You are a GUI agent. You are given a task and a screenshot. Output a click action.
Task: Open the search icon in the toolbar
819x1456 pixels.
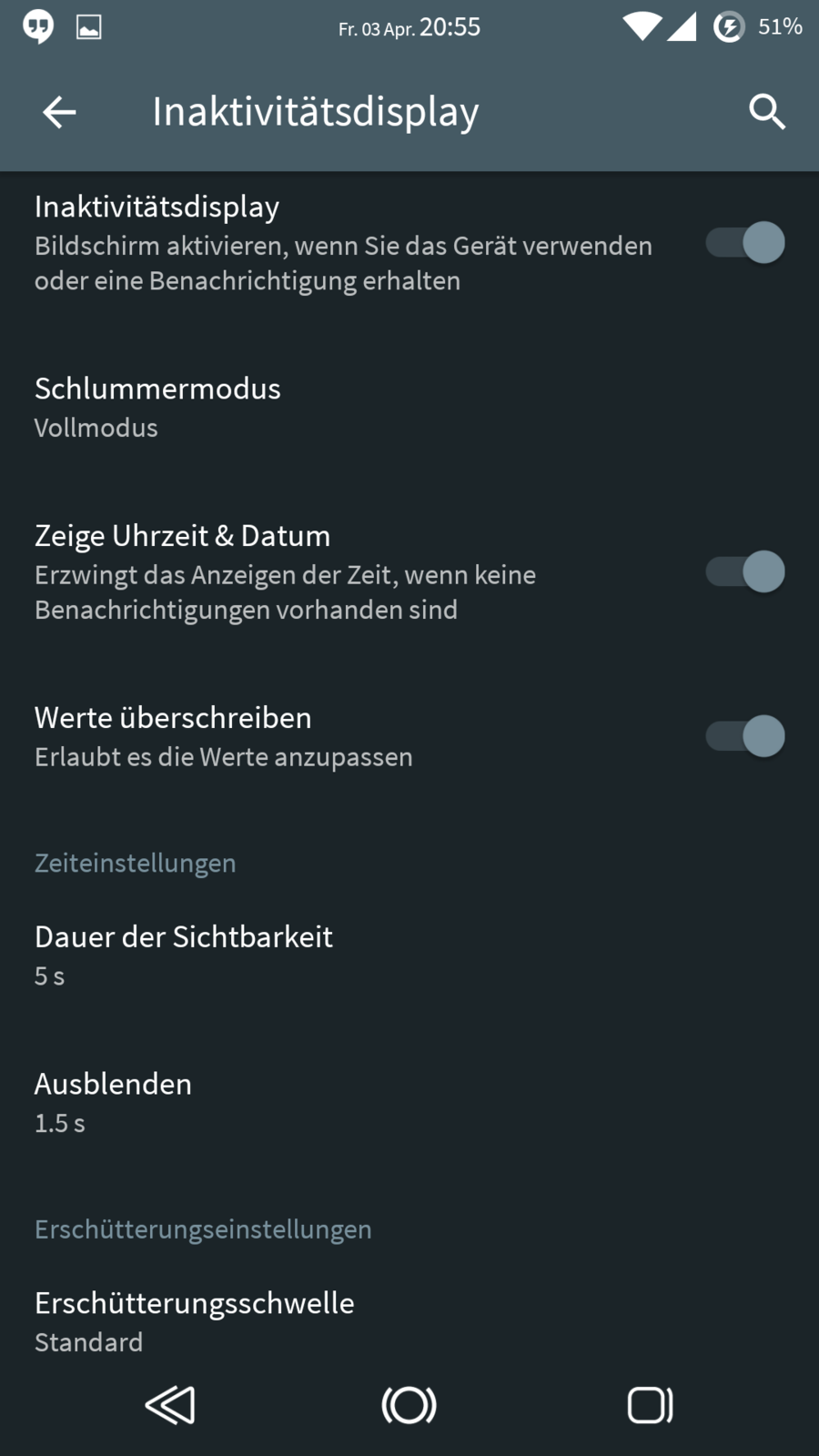click(x=766, y=112)
